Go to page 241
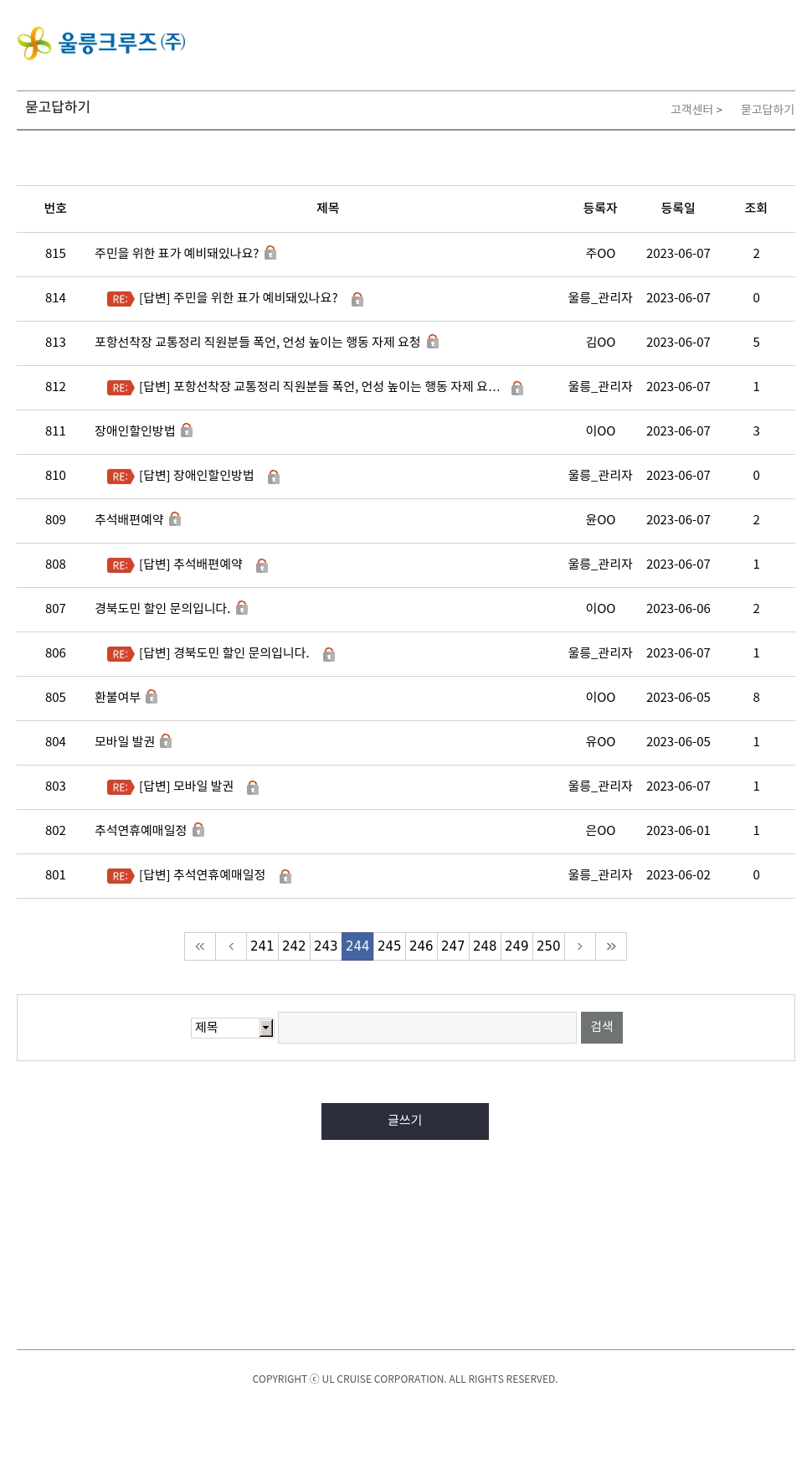The width and height of the screenshot is (812, 1459). (262, 946)
